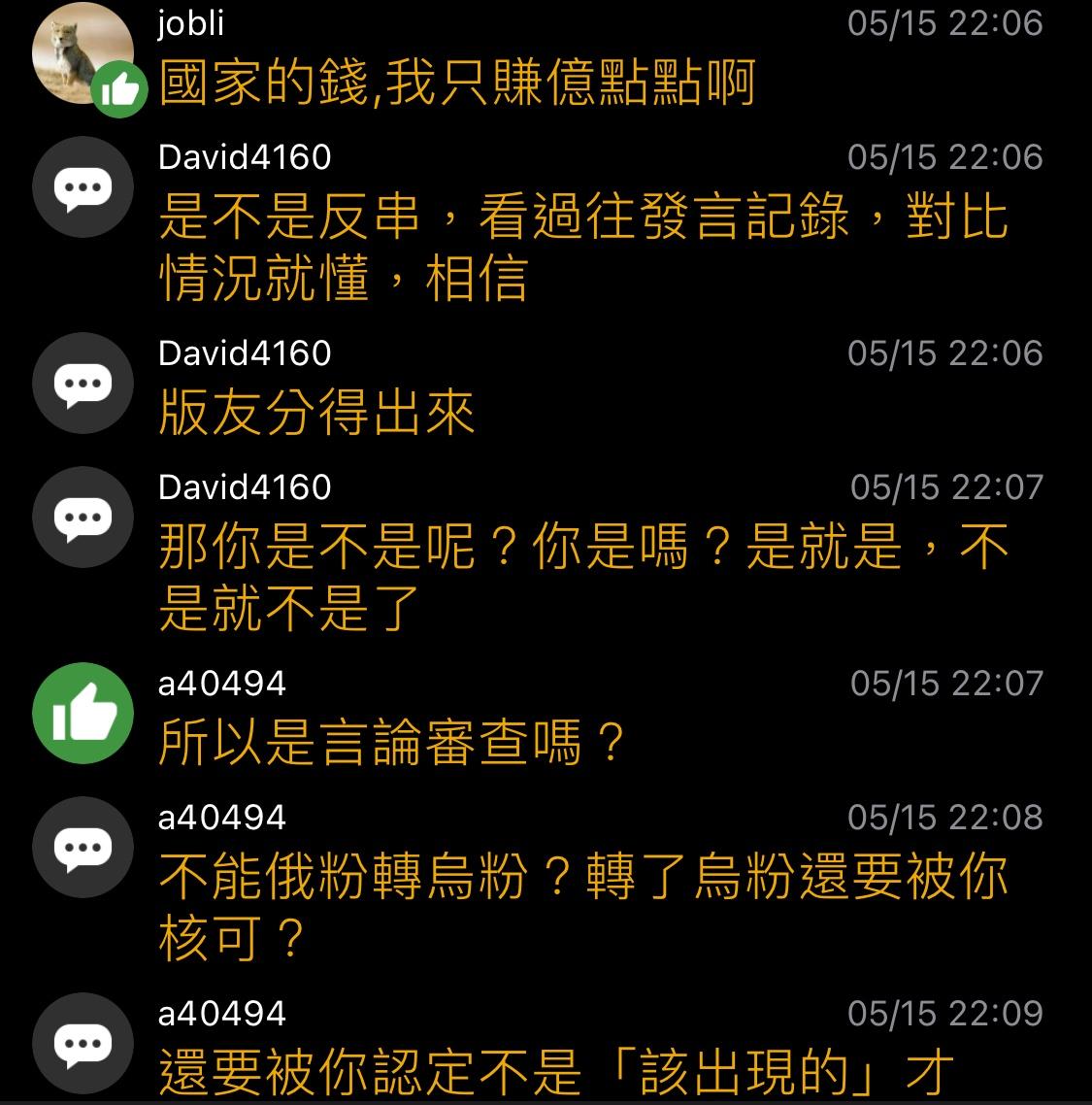Open David4160's comment starting 是不是反串
This screenshot has height=1105, width=1092.
[x=582, y=248]
